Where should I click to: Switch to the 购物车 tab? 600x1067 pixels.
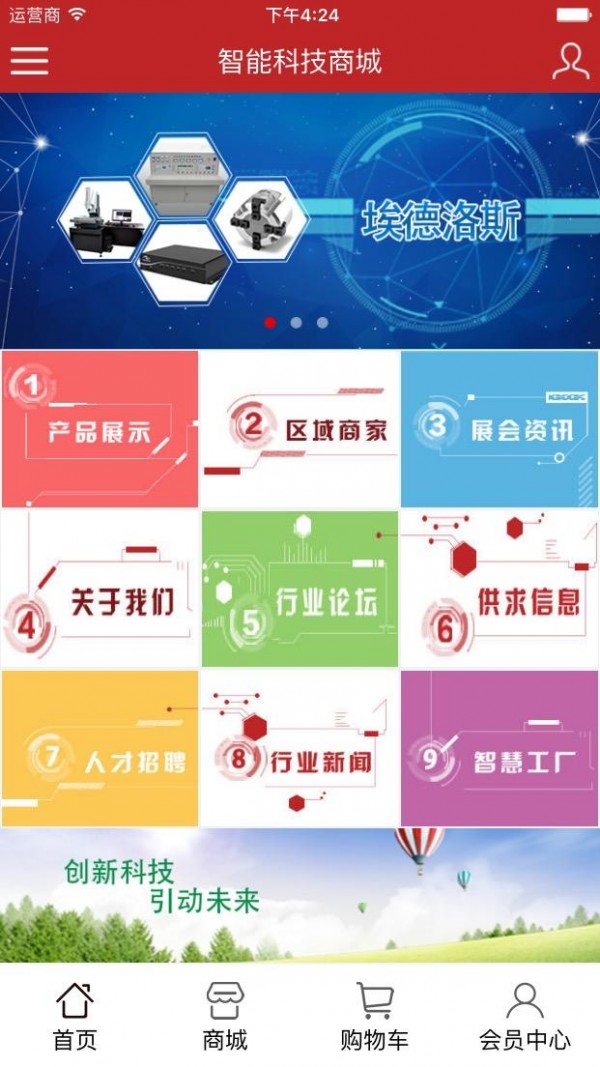[375, 1015]
